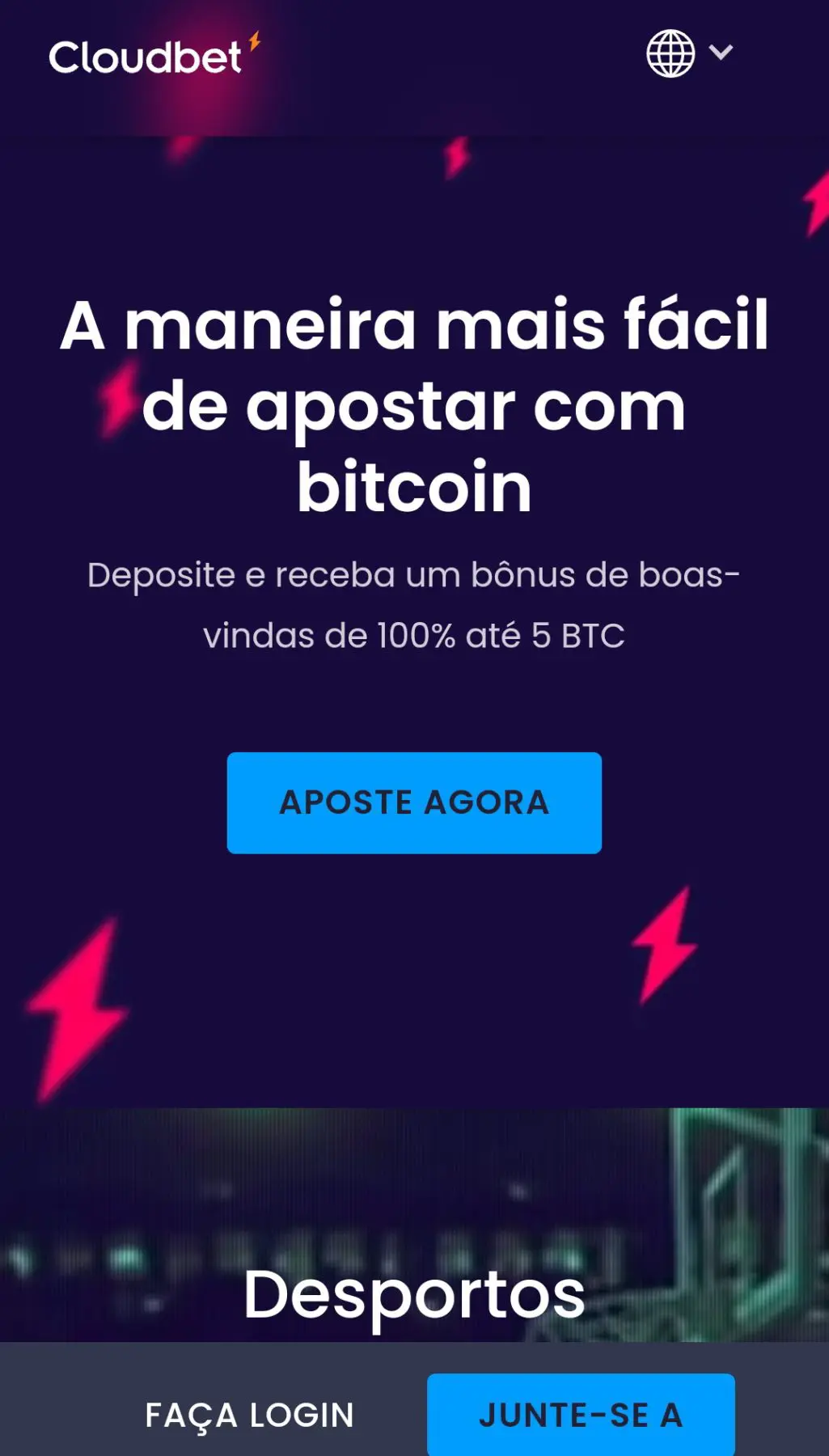Click the blue APOSTE AGORA call-to-action area

click(414, 802)
